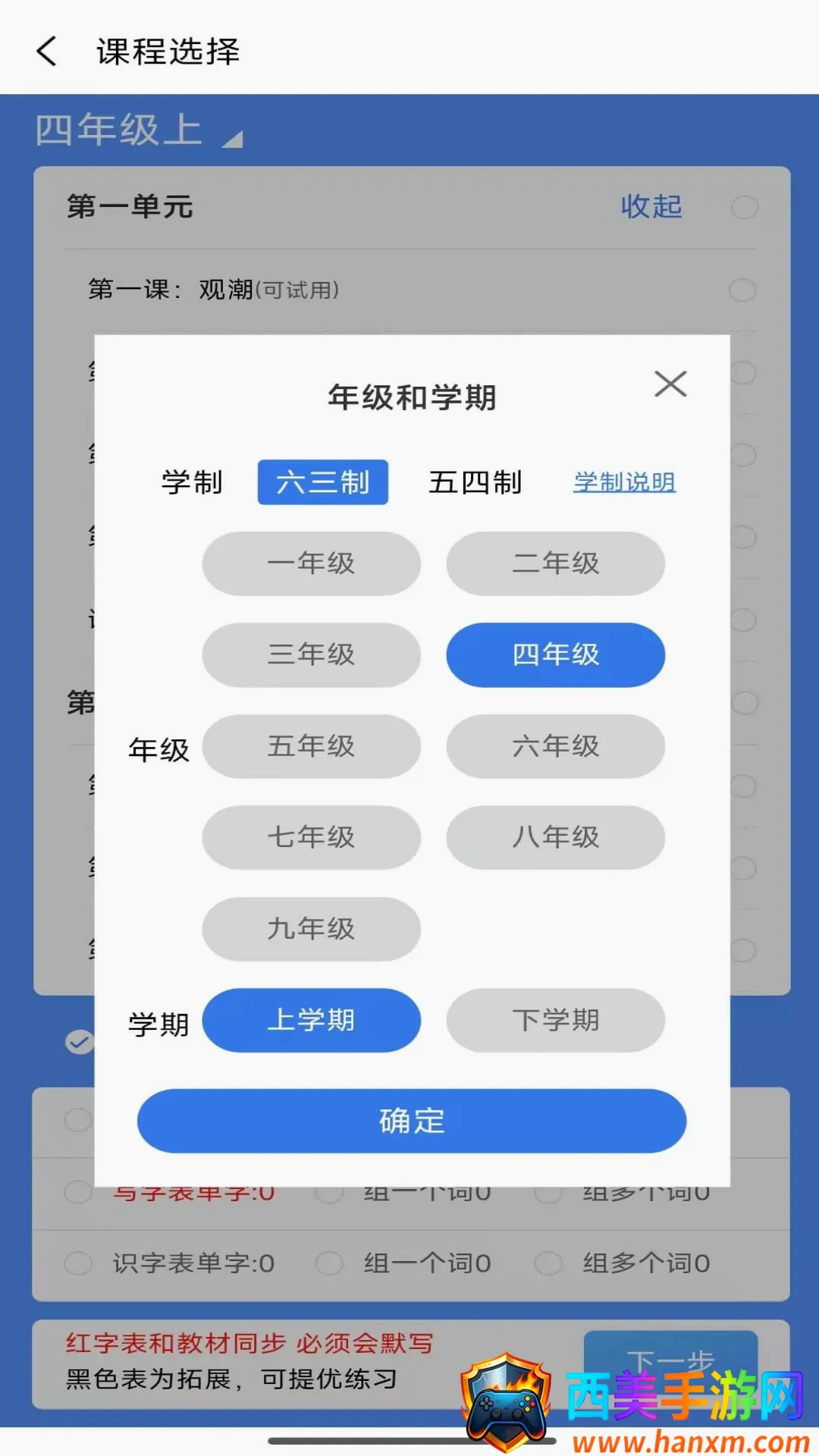Switch to 五四制 school system
The image size is (819, 1456).
475,482
